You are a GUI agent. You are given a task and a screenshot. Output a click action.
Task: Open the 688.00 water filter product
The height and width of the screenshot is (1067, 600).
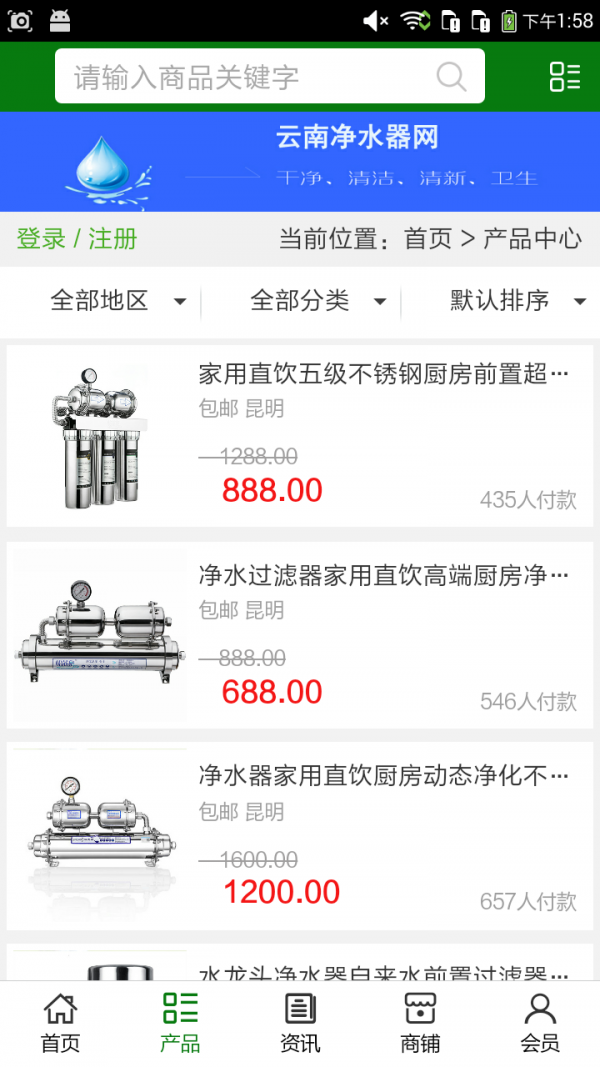click(x=300, y=636)
